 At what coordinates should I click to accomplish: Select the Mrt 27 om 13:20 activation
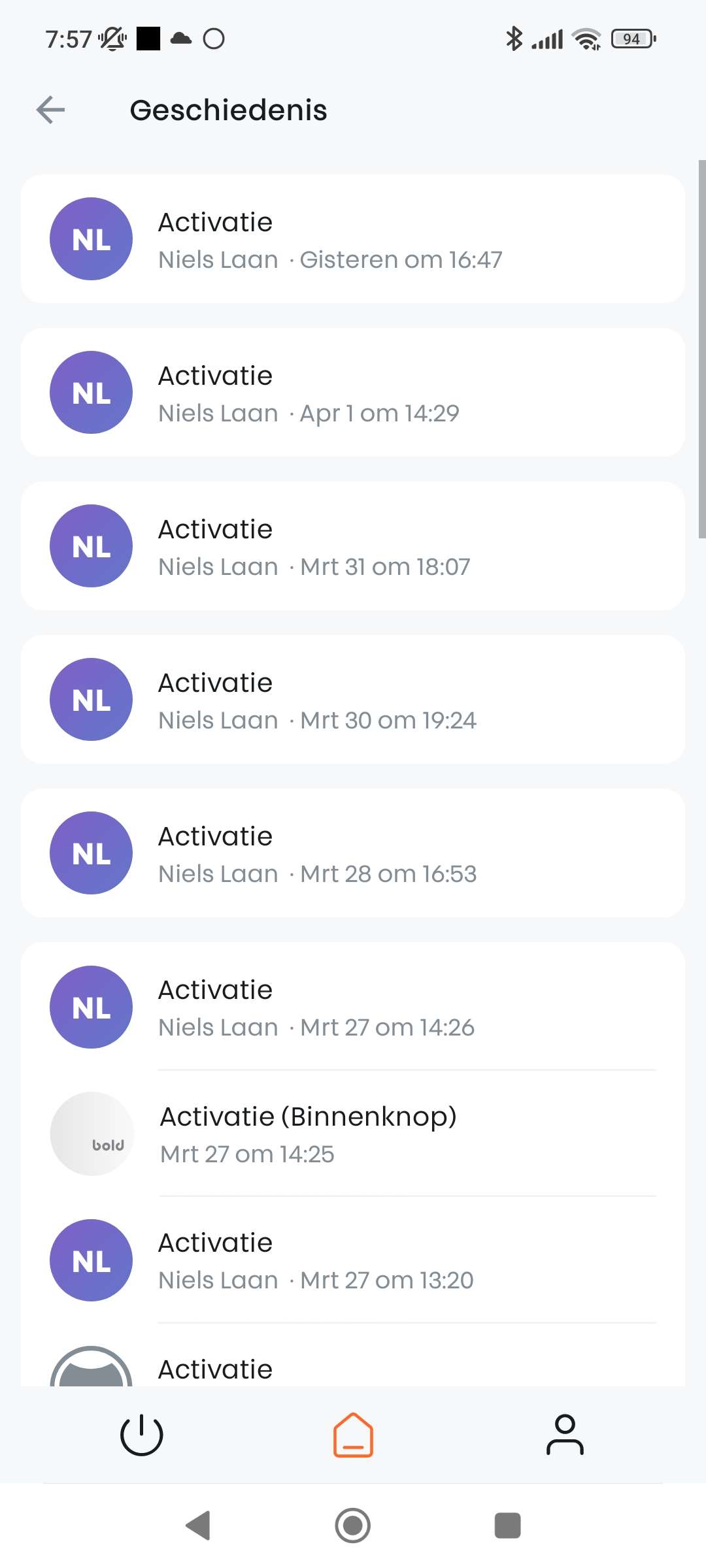[x=353, y=1260]
